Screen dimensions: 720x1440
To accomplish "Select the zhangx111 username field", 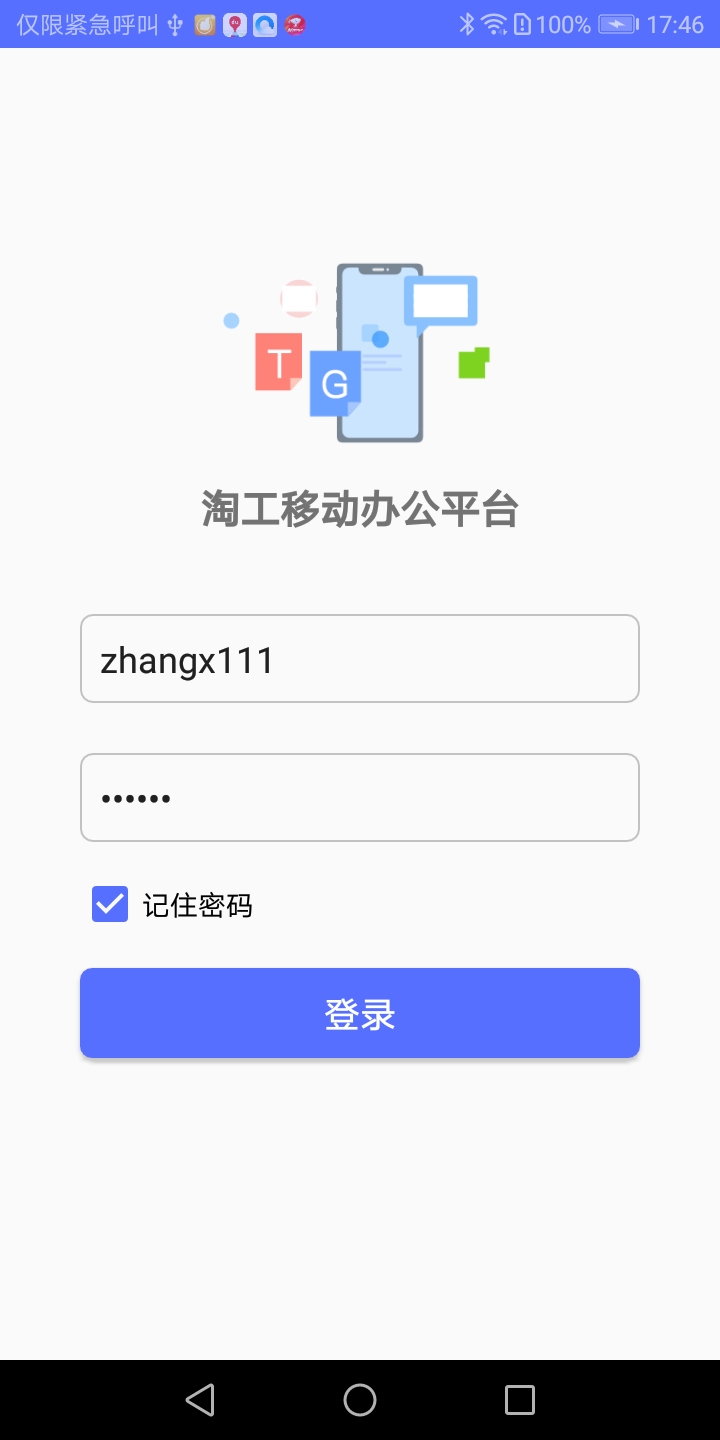I will coord(360,658).
